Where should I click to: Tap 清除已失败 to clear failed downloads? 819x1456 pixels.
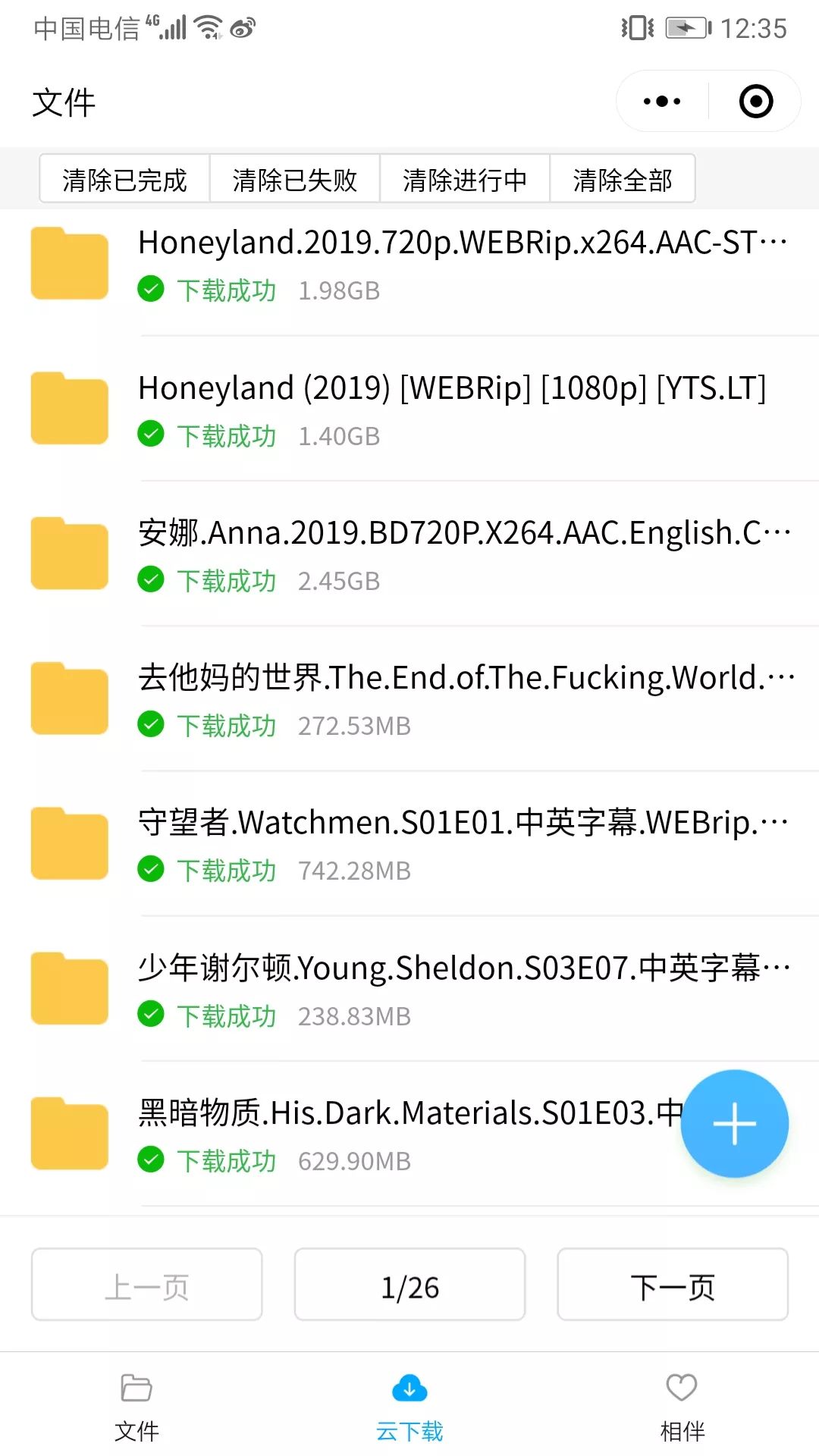pyautogui.click(x=295, y=180)
